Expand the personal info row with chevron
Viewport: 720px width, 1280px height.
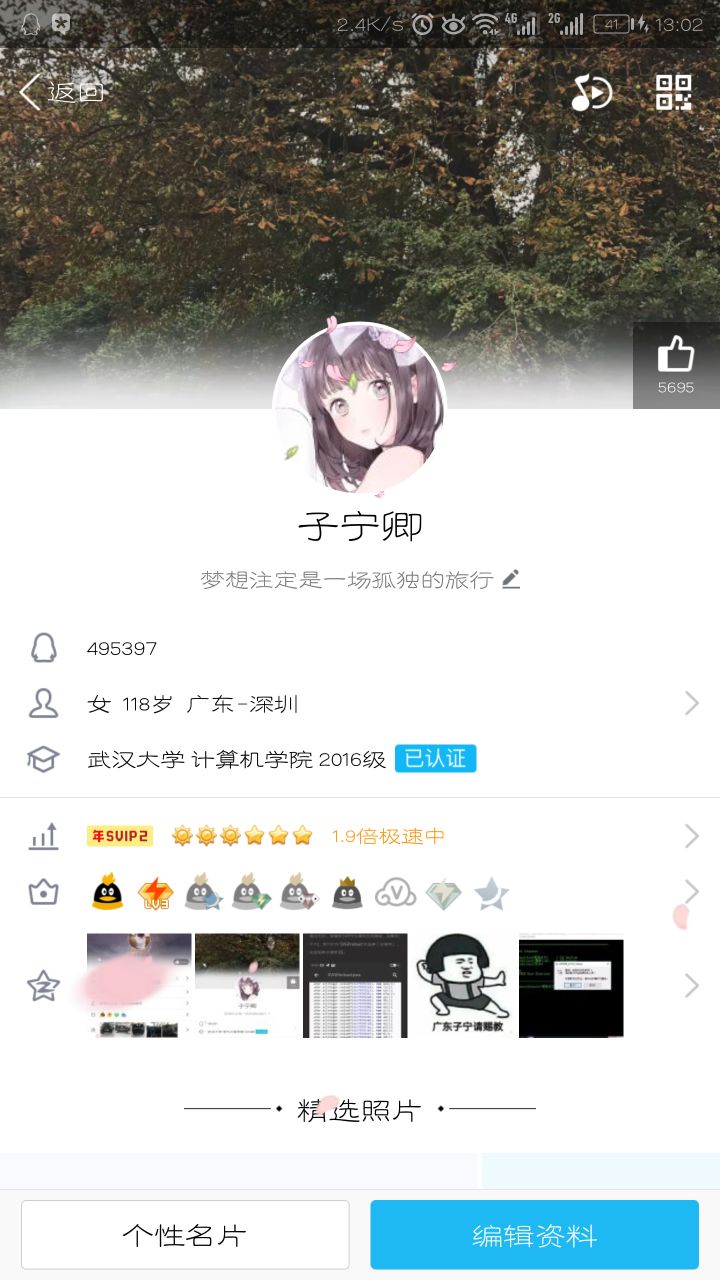point(691,703)
